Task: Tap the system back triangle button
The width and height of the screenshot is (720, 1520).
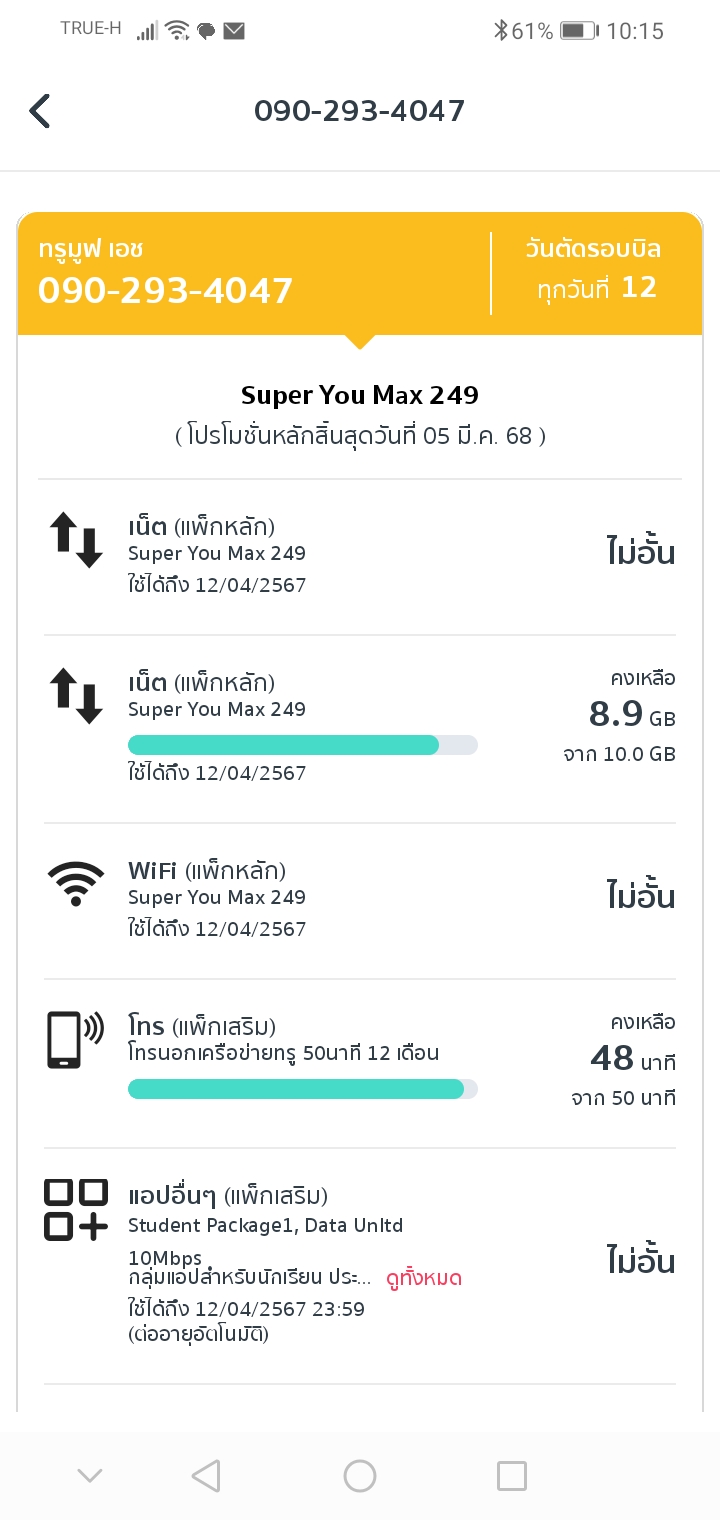Action: pyautogui.click(x=205, y=1475)
